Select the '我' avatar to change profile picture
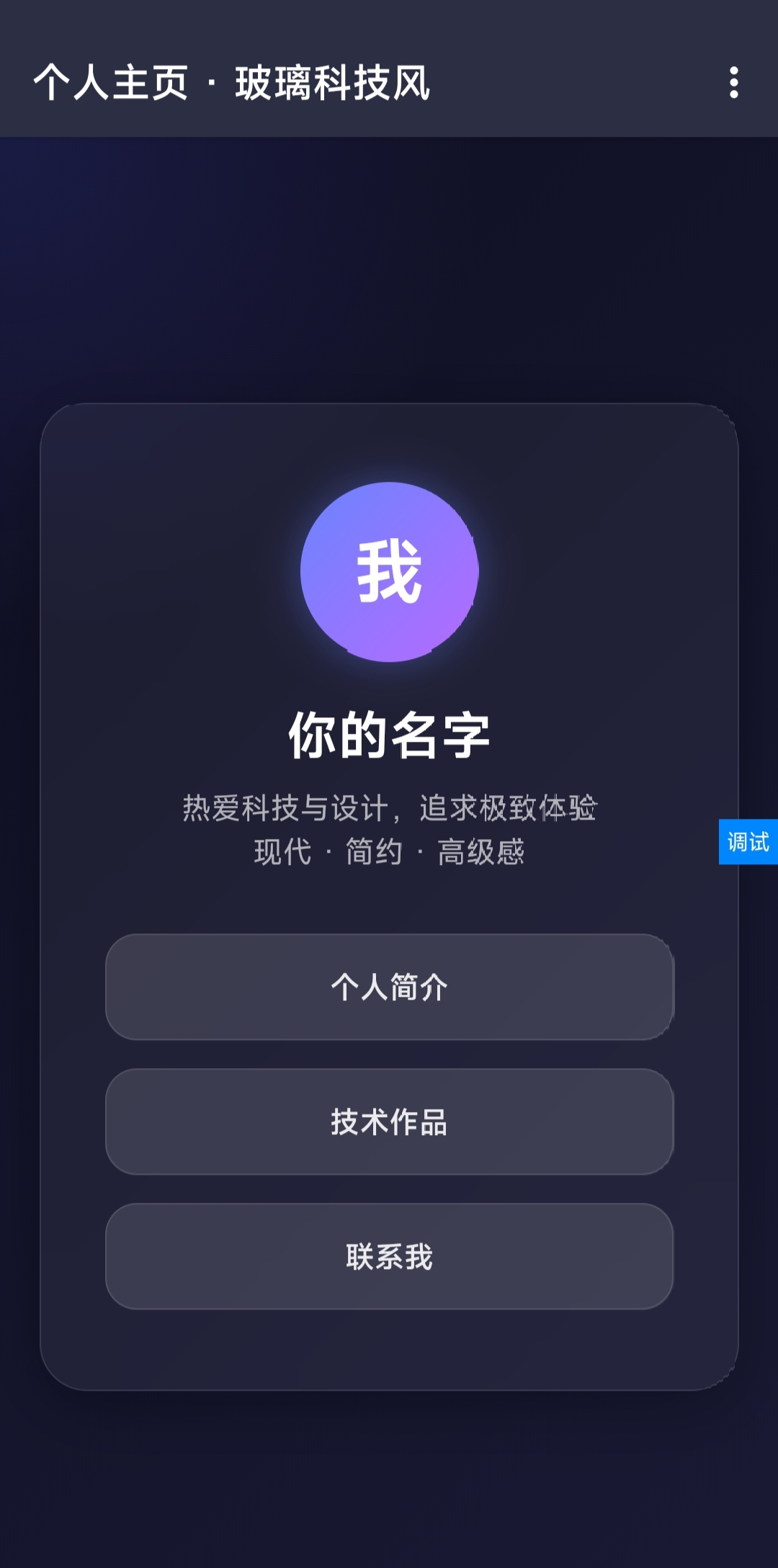 (x=389, y=570)
